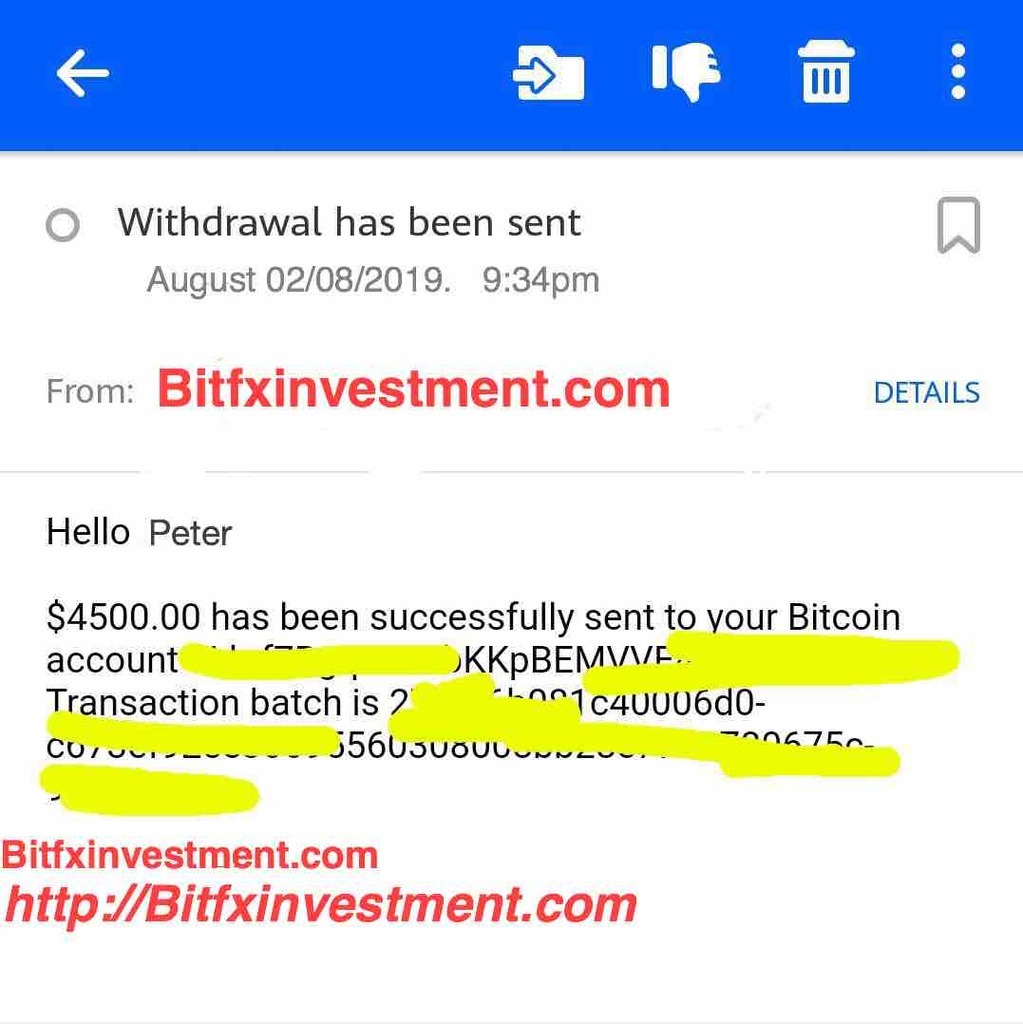Mark this email as spam

(686, 71)
